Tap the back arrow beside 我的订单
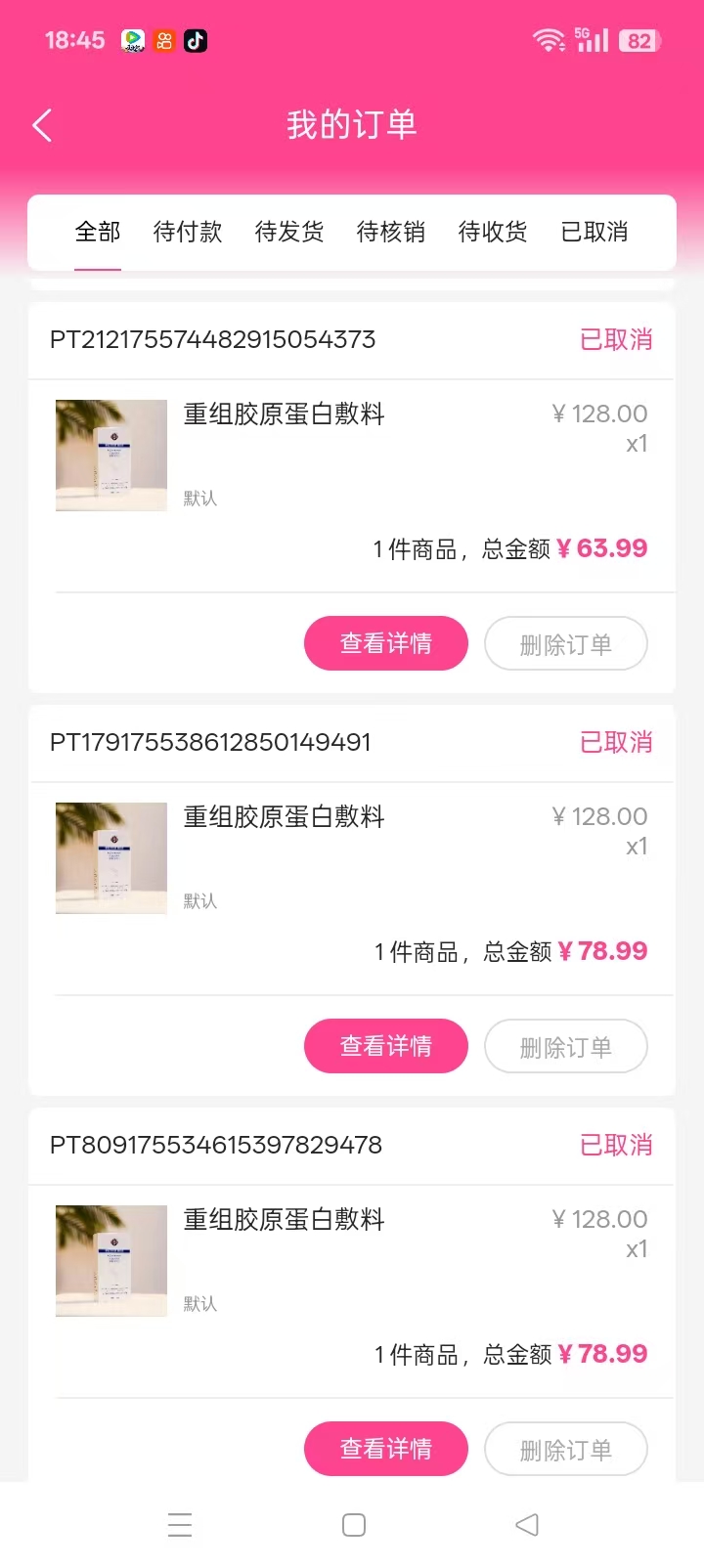The height and width of the screenshot is (1568, 704). tap(41, 125)
